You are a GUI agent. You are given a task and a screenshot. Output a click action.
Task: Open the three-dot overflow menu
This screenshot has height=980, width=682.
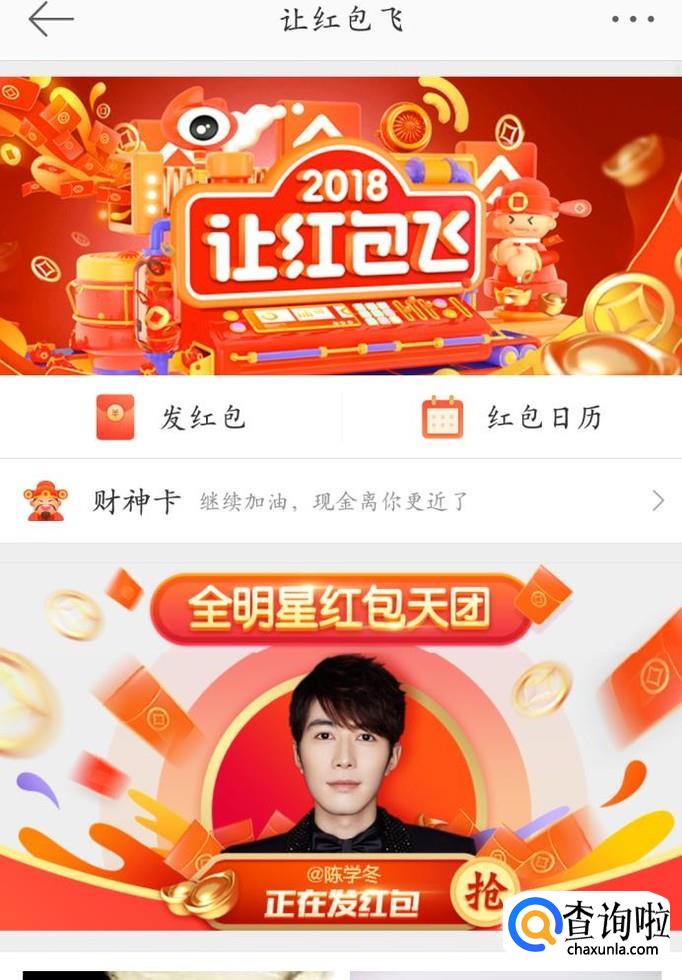click(x=633, y=19)
